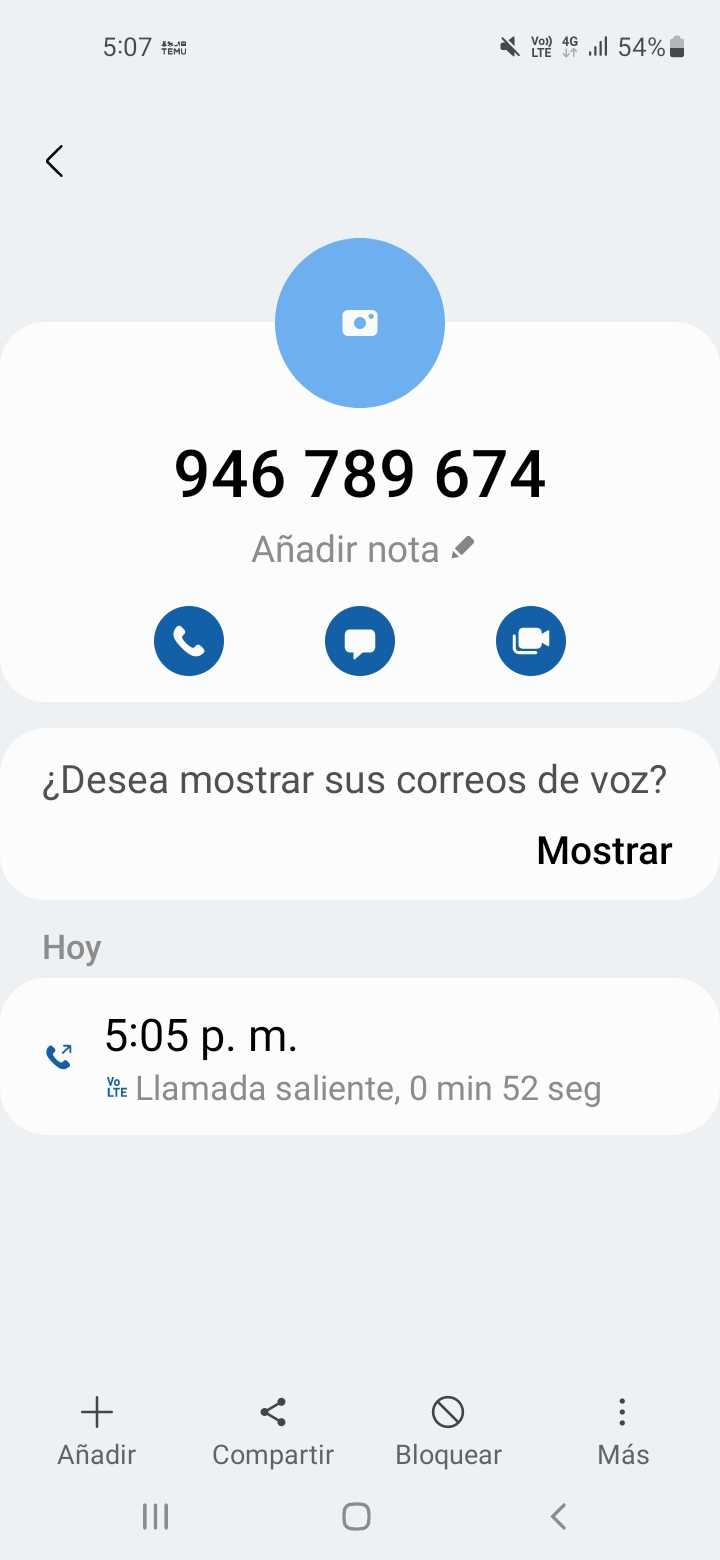Viewport: 720px width, 1560px height.
Task: Open the 5:05 p. m. outgoing call entry
Action: (x=360, y=1057)
